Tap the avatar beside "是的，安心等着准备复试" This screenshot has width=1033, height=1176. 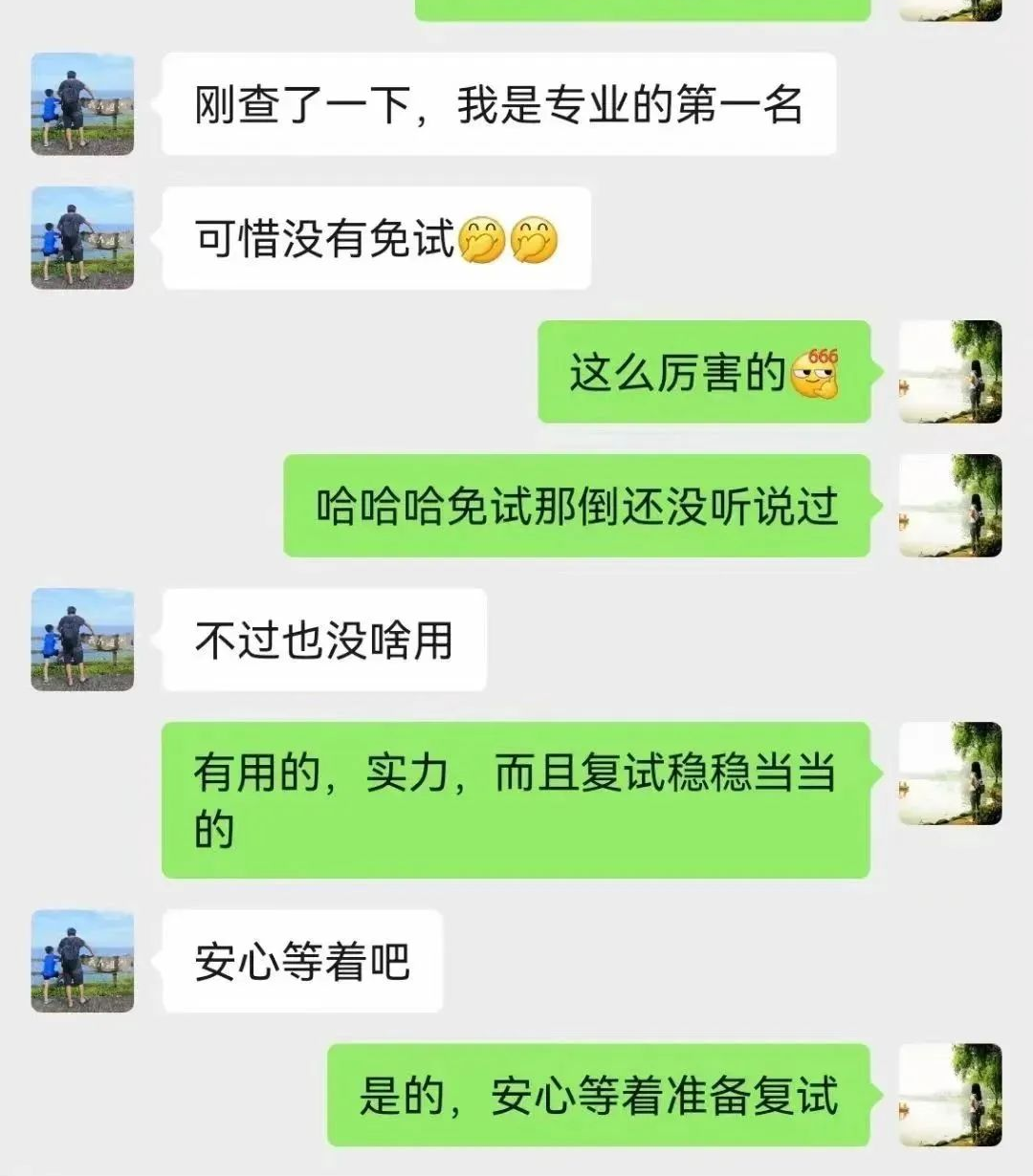click(x=950, y=1095)
